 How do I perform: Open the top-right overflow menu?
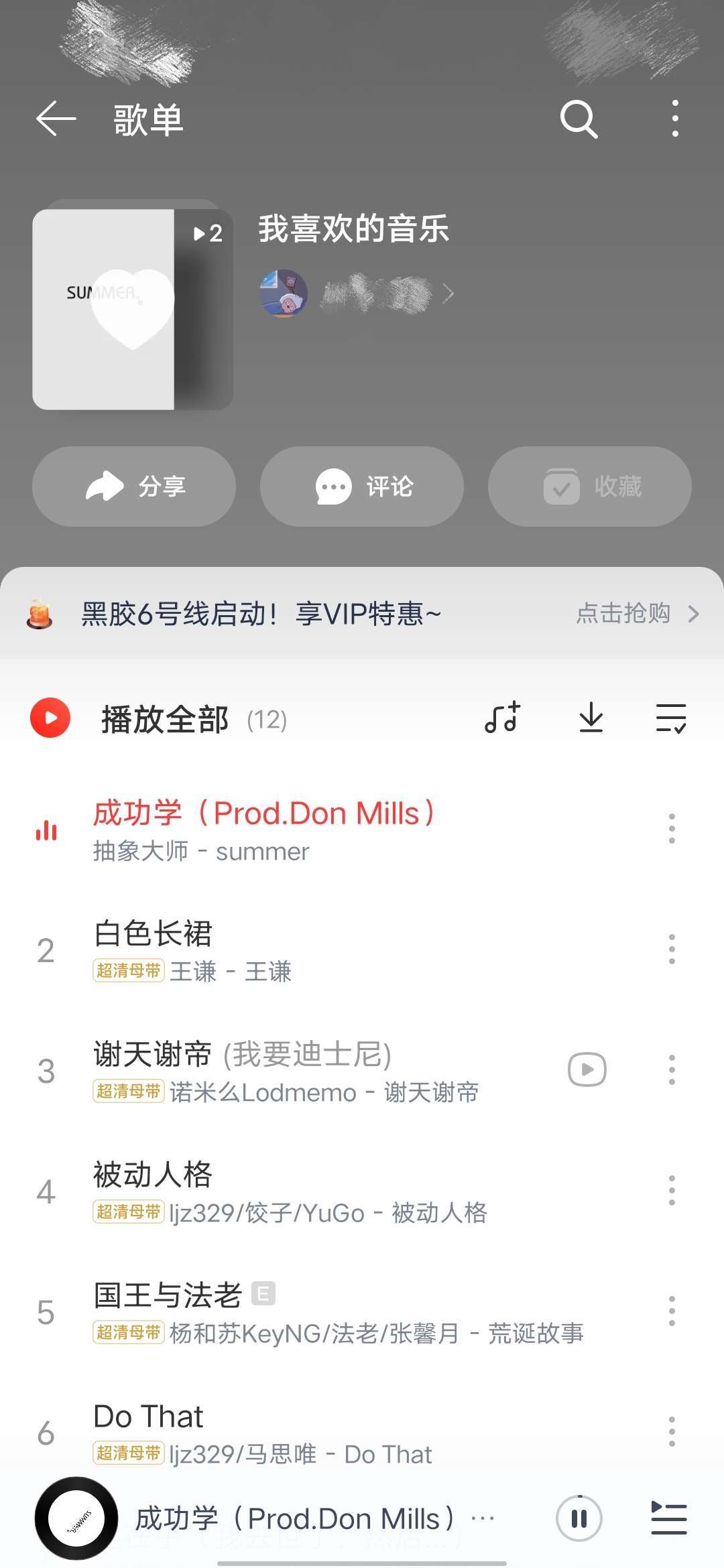pos(674,119)
